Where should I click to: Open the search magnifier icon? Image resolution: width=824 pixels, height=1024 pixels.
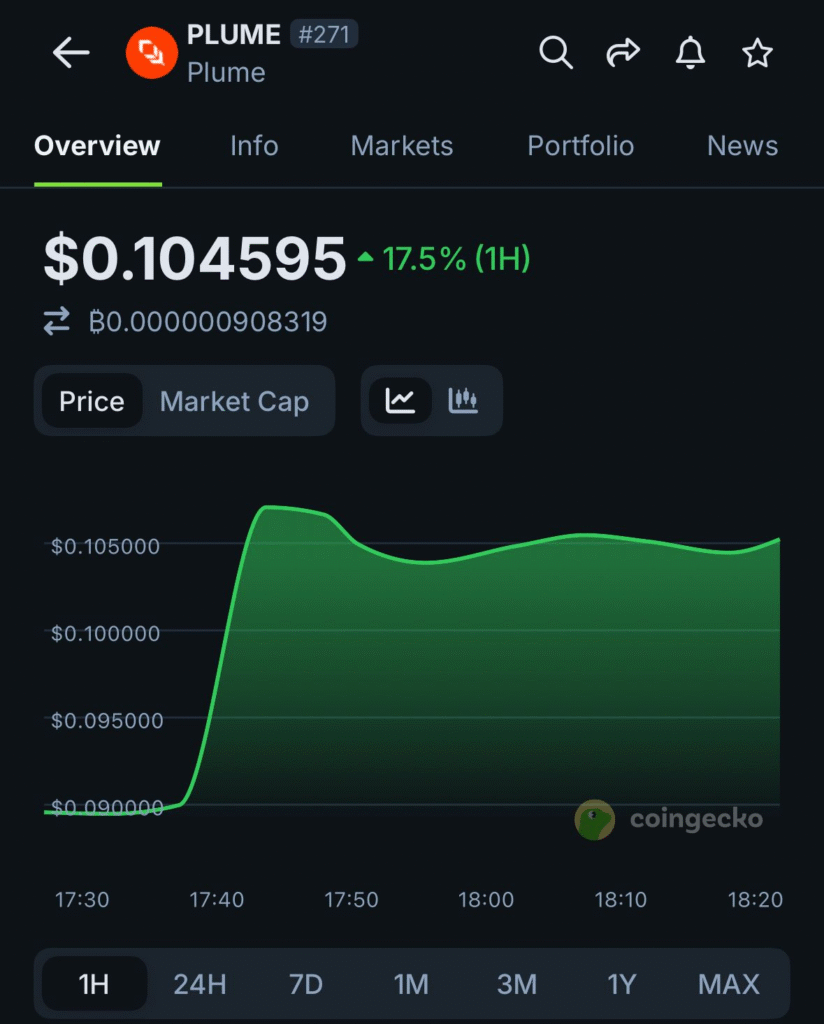[x=555, y=52]
